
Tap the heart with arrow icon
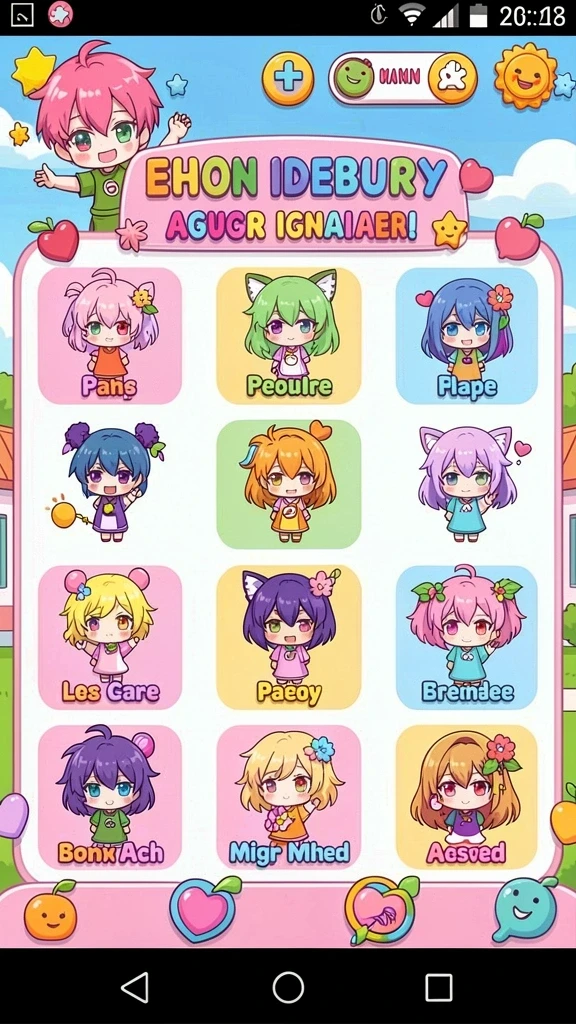[380, 910]
